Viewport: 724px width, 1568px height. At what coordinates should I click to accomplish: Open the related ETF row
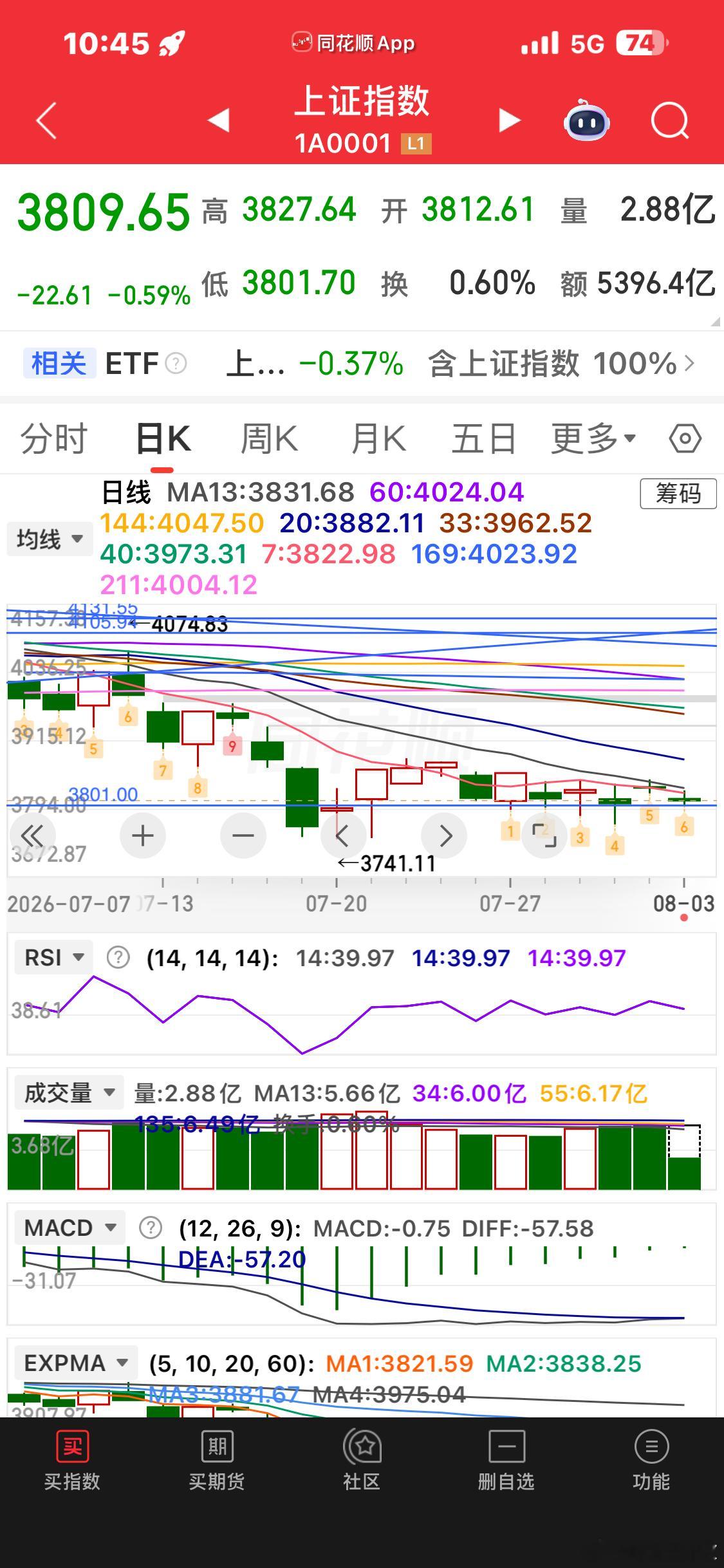point(362,364)
